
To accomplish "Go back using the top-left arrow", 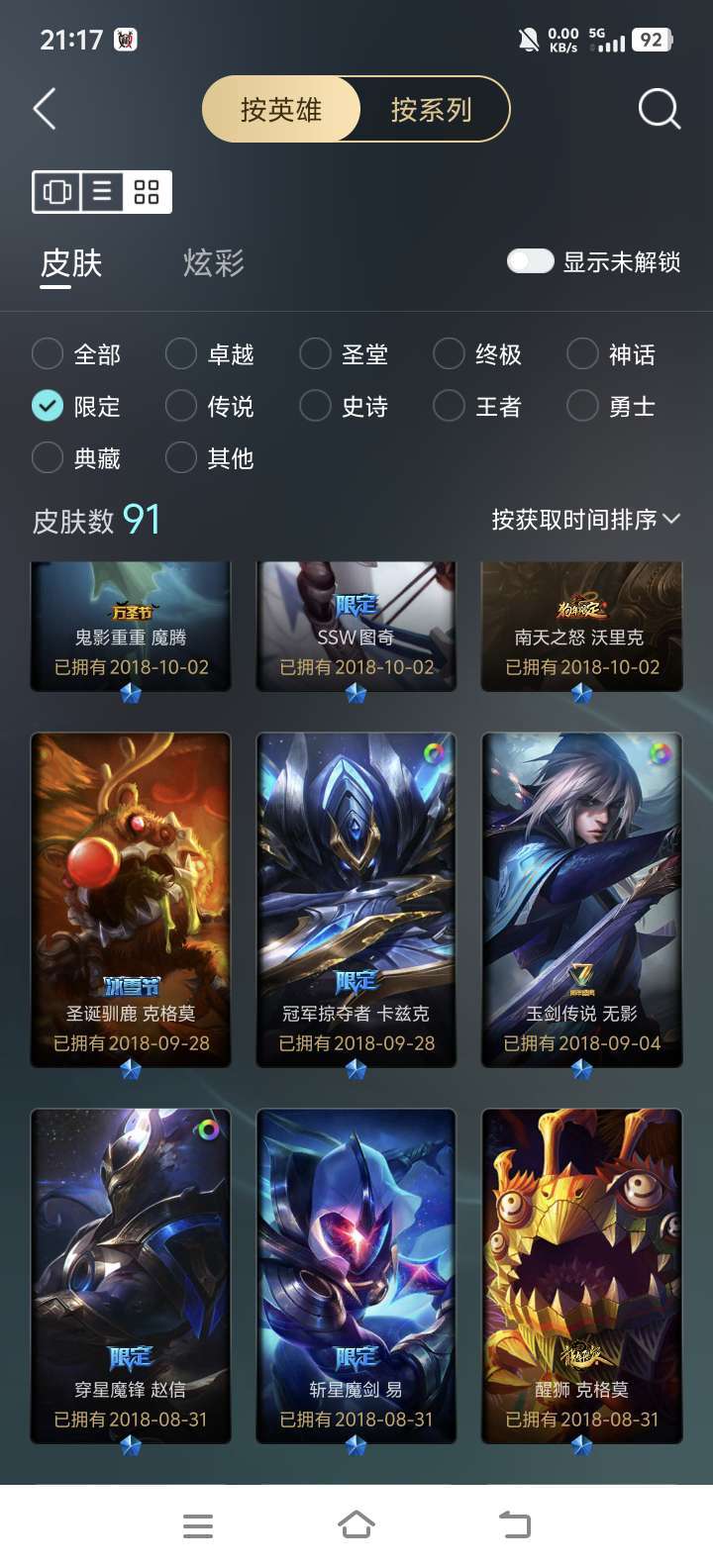I will (x=45, y=109).
